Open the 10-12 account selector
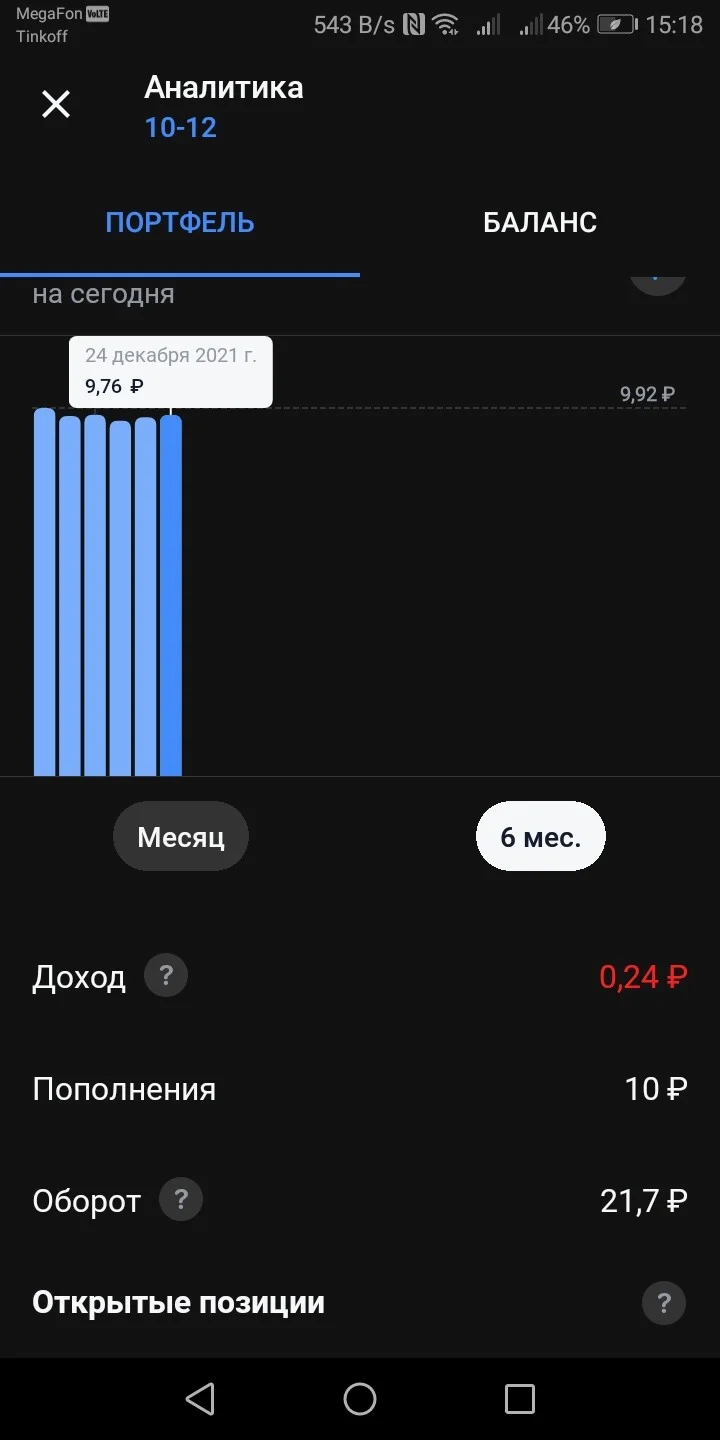The width and height of the screenshot is (720, 1440). [x=181, y=127]
